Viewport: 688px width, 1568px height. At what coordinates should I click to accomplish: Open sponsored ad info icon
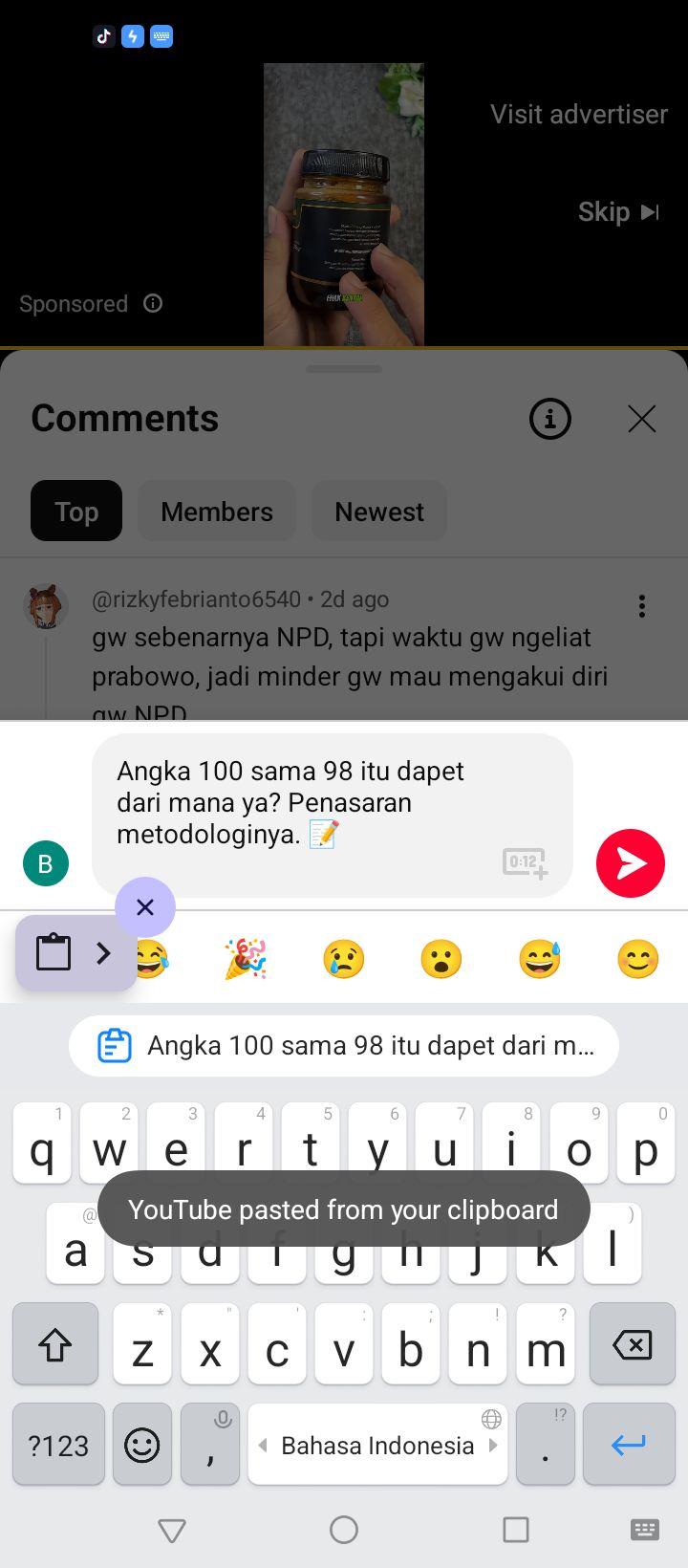(153, 303)
